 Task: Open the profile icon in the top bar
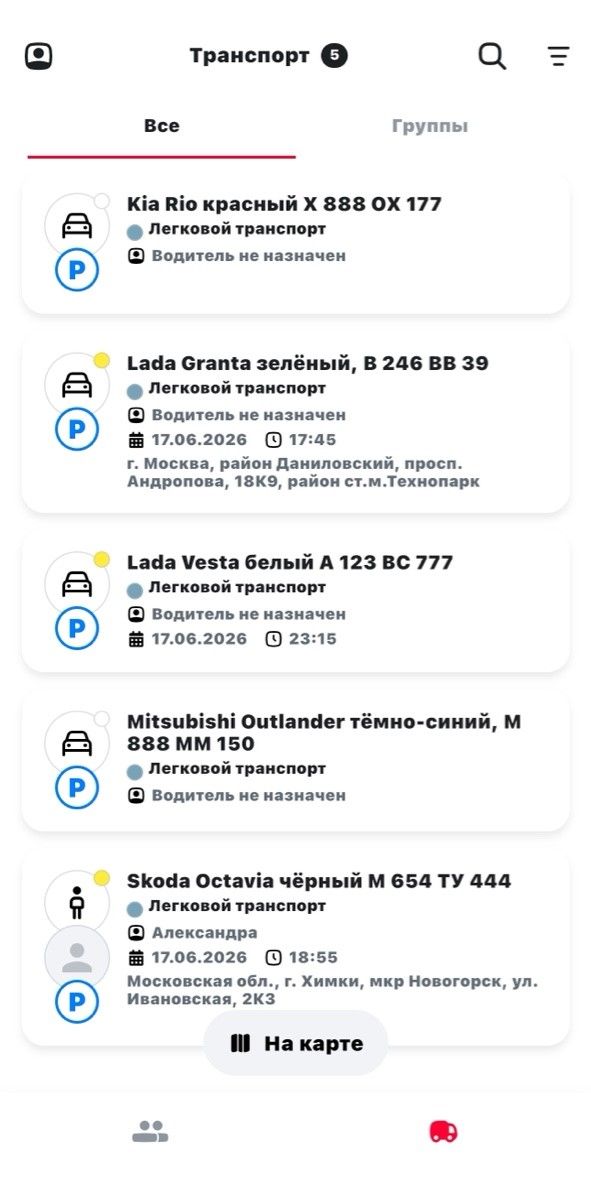click(x=38, y=57)
